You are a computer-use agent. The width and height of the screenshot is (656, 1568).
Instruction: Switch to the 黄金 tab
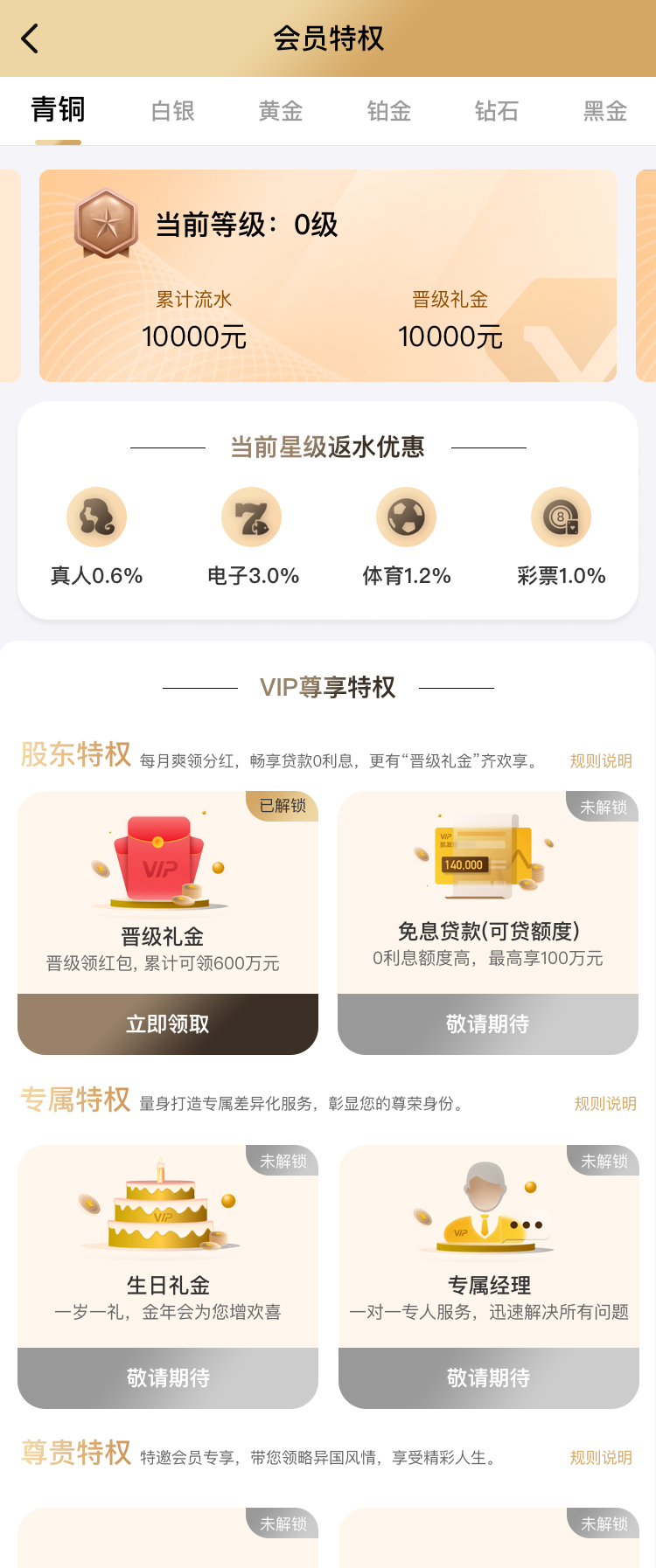(x=281, y=111)
